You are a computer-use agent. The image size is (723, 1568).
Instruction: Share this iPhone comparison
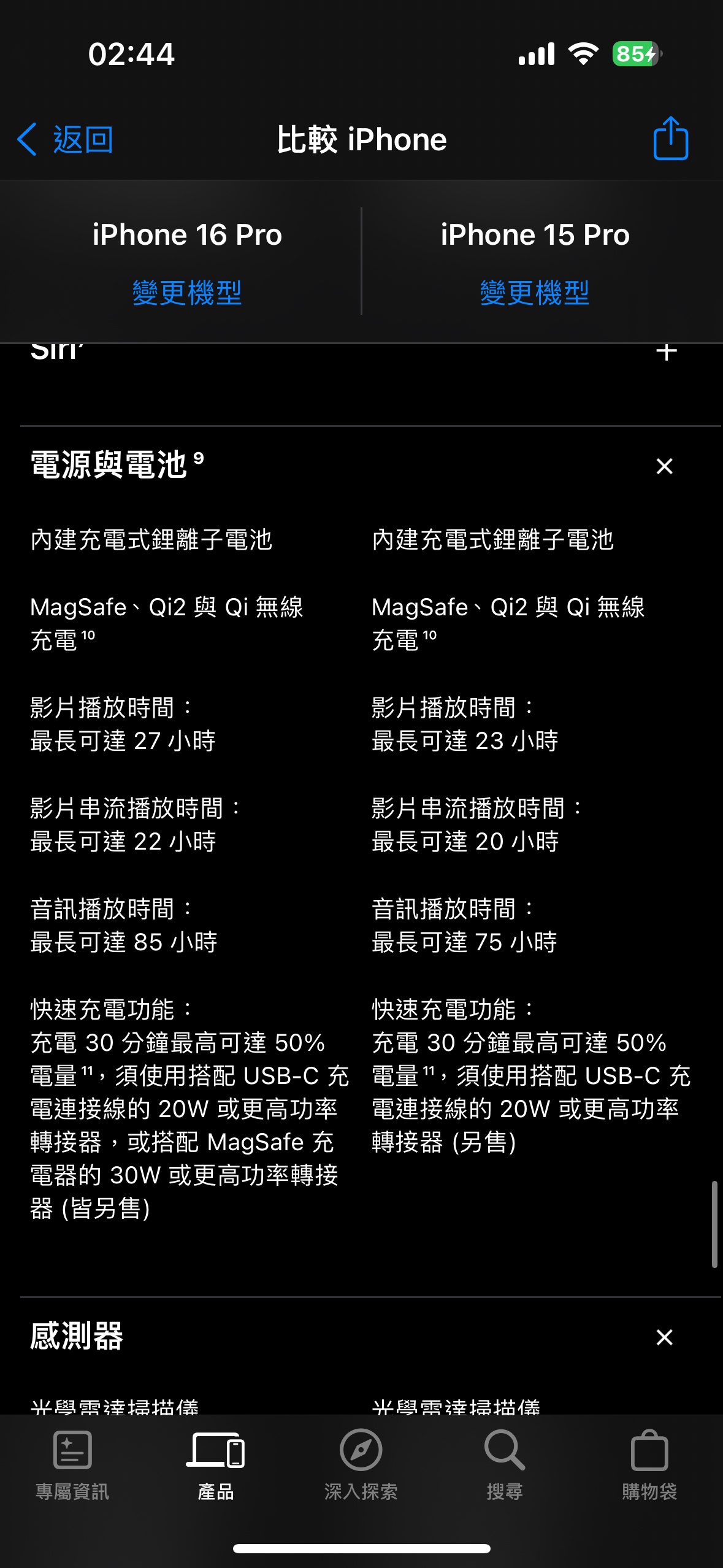[x=670, y=138]
